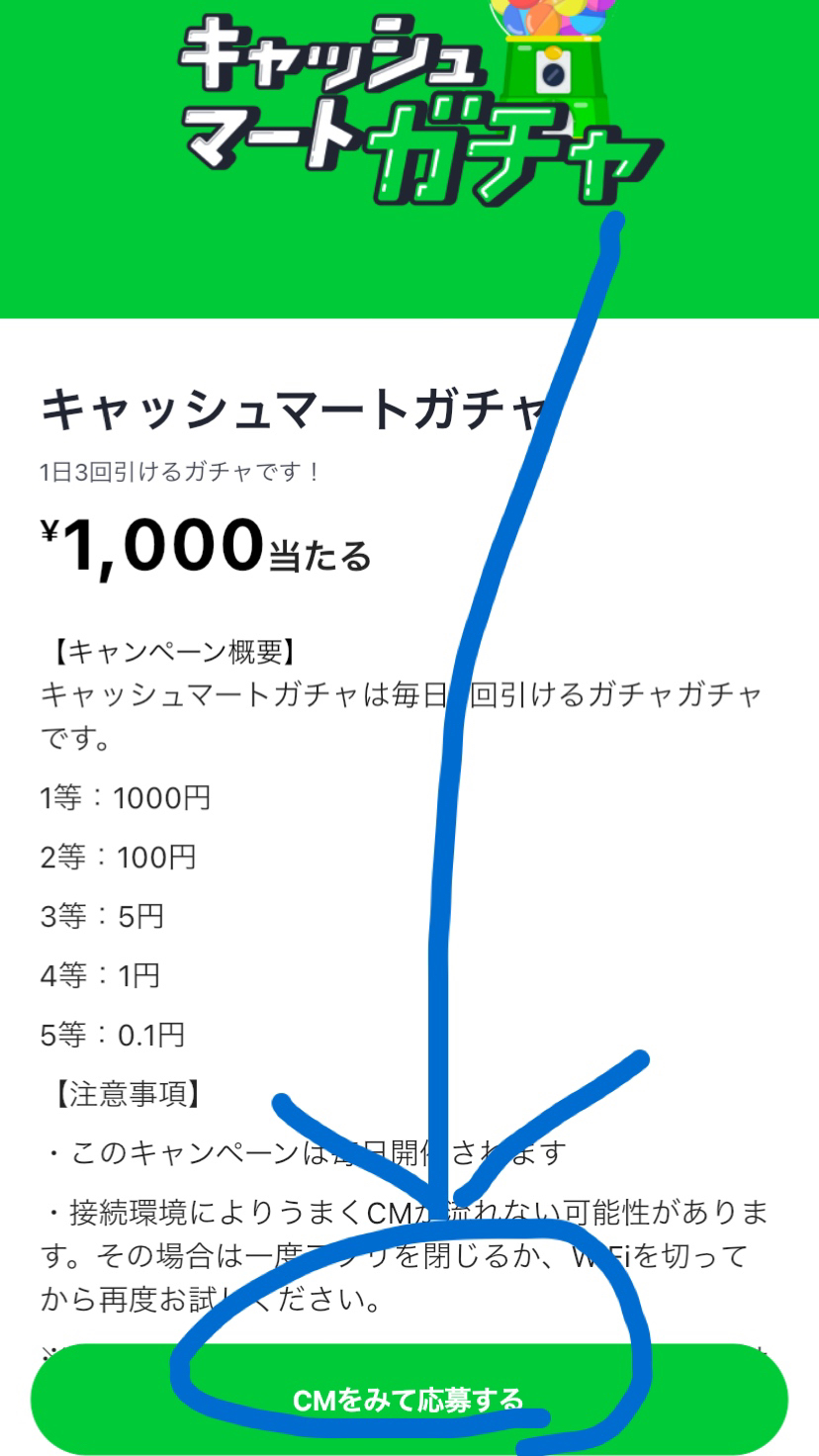
Task: Tap the CMをみて応募する button
Action: pos(409,1399)
